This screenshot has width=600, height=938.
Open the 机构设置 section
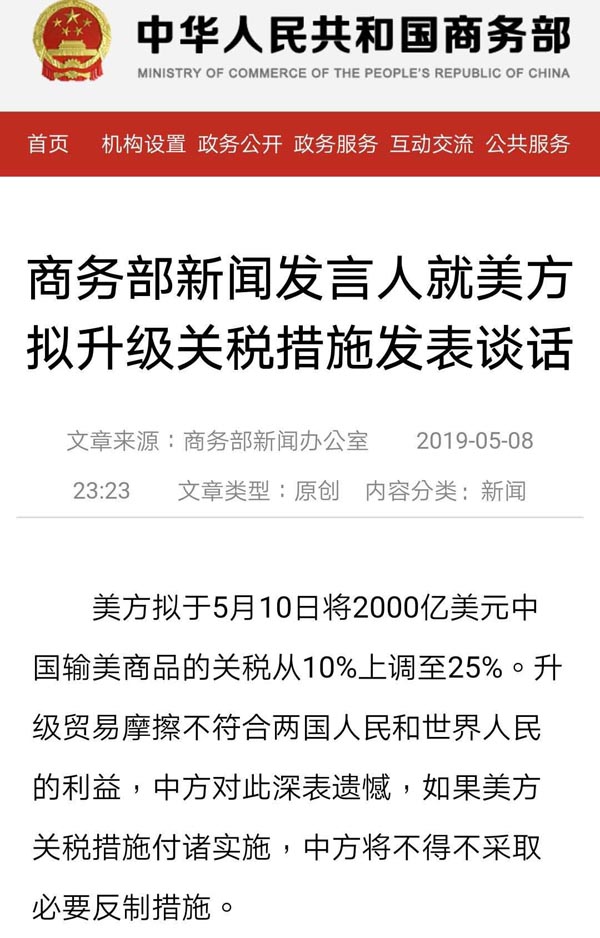(143, 144)
